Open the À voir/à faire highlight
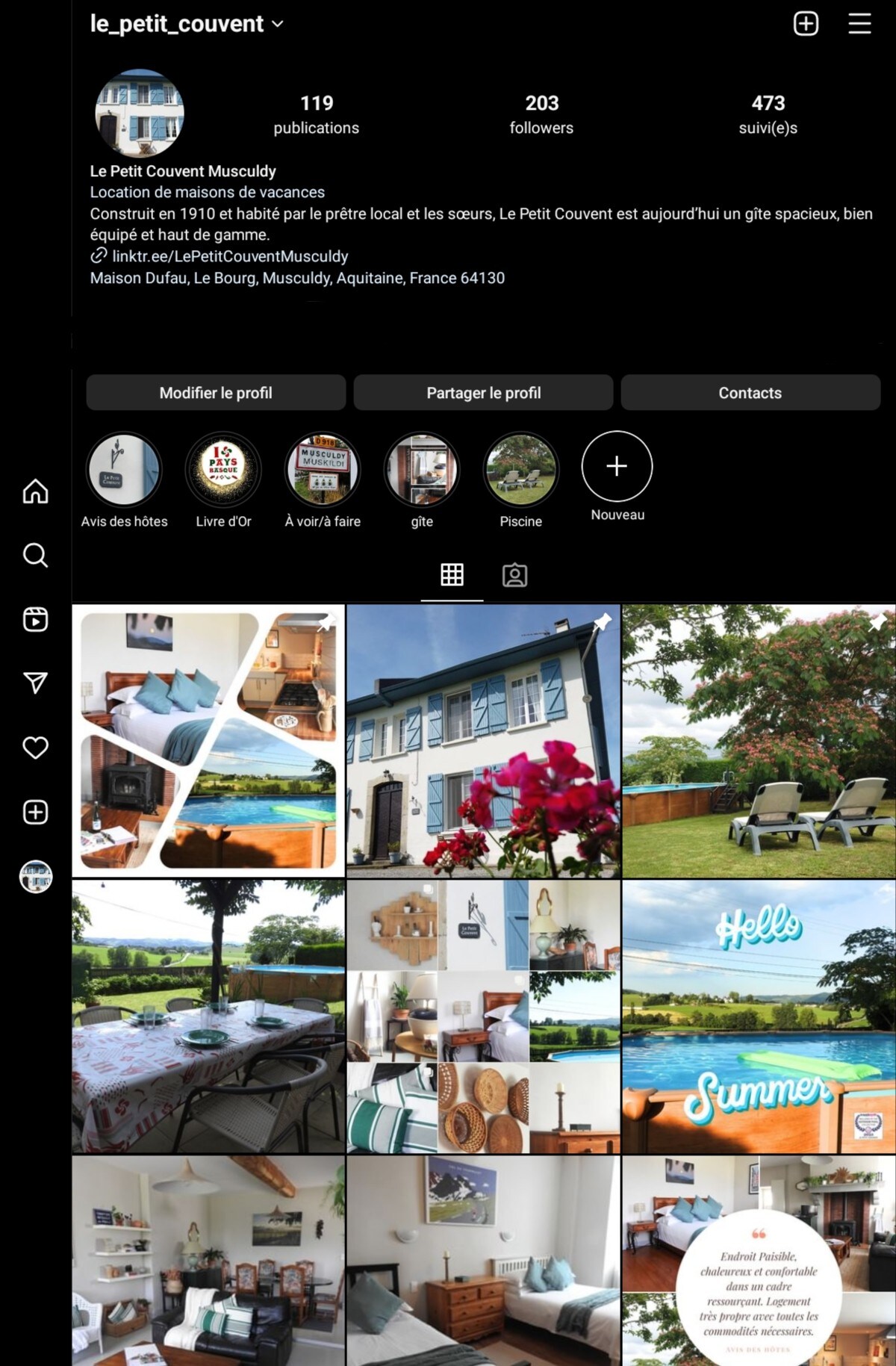 (323, 471)
